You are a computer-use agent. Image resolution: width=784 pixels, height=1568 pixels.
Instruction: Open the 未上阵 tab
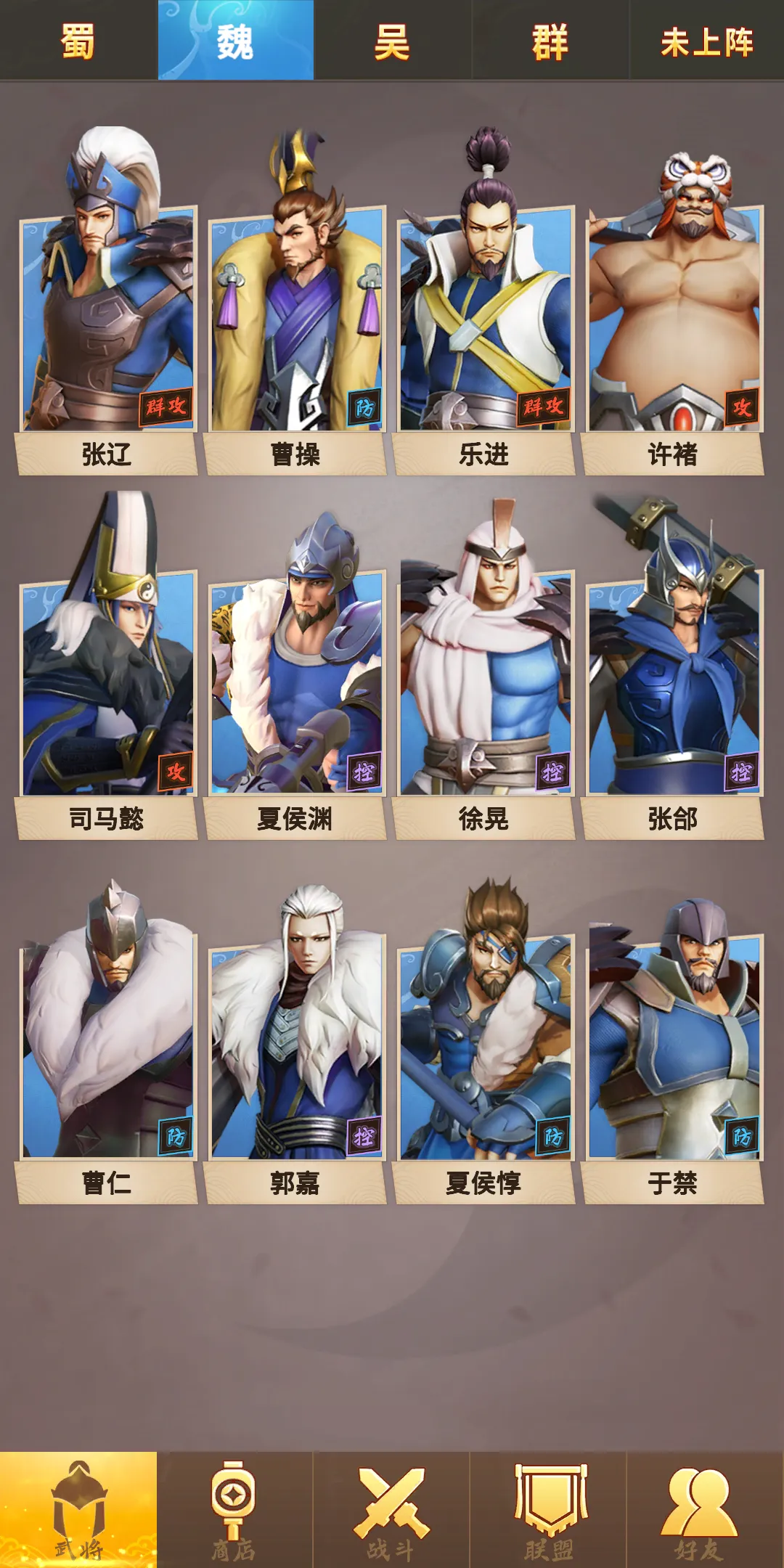(706, 40)
